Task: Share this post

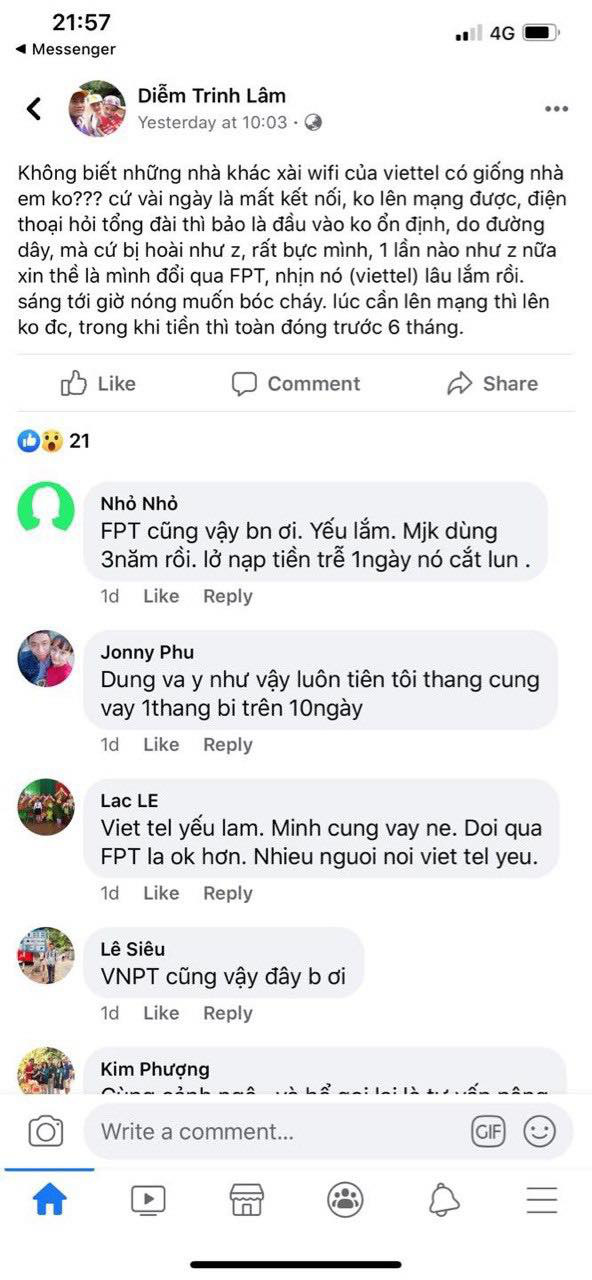Action: pyautogui.click(x=492, y=383)
